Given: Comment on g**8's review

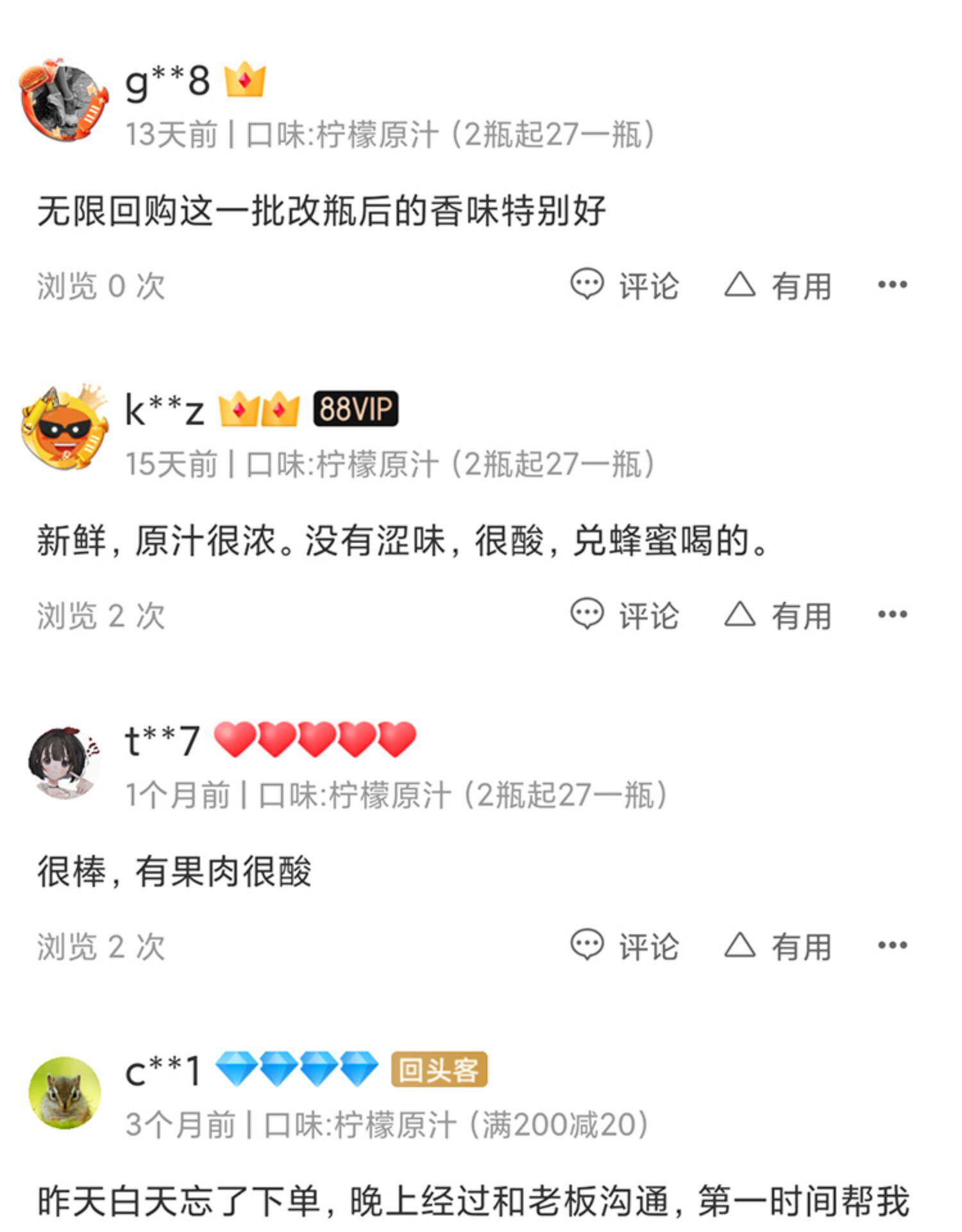Looking at the screenshot, I should click(624, 285).
